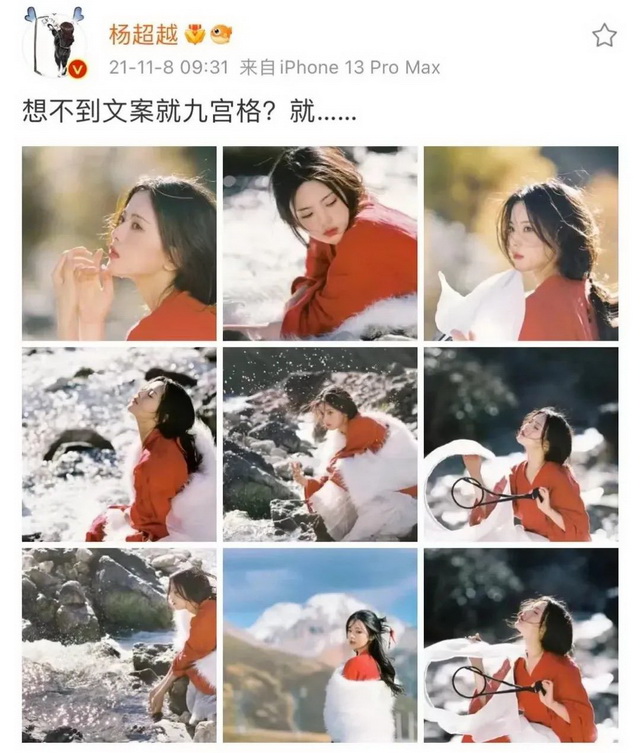Open the username 杨超越
Image resolution: width=640 pixels, height=753 pixels.
143,34
